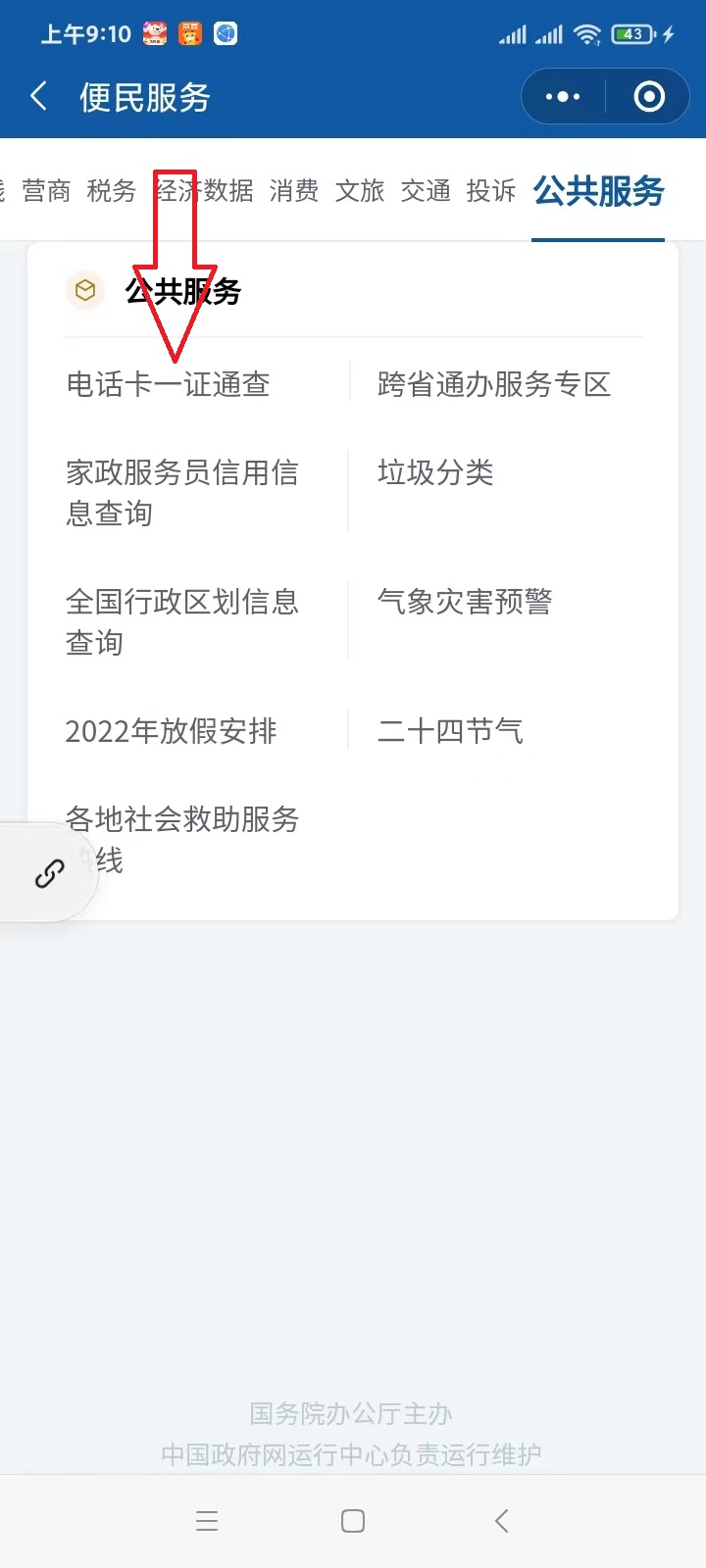
Task: Select the 交通 tab
Action: tap(426, 191)
